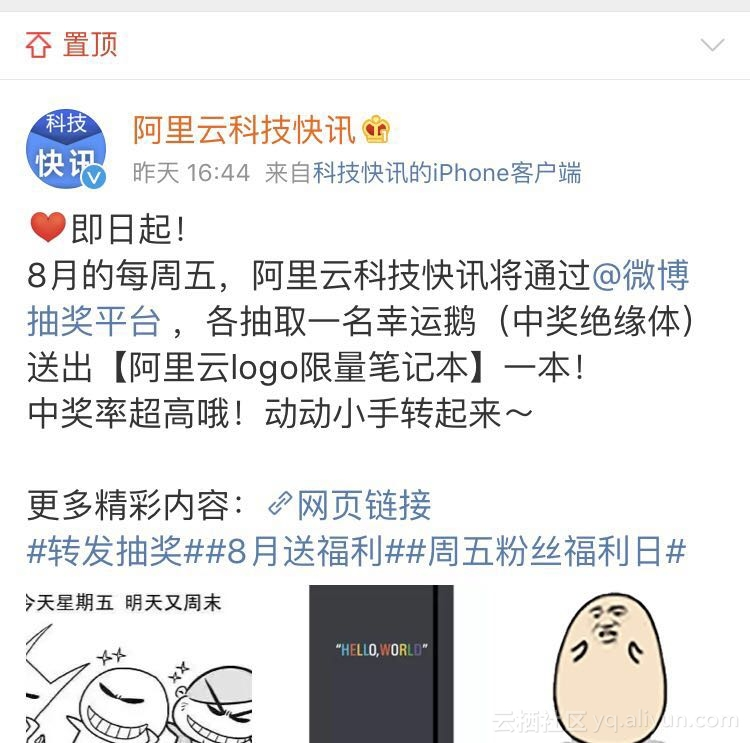The image size is (750, 743).
Task: Open the 阿里云科技快讯 account name
Action: click(x=244, y=130)
